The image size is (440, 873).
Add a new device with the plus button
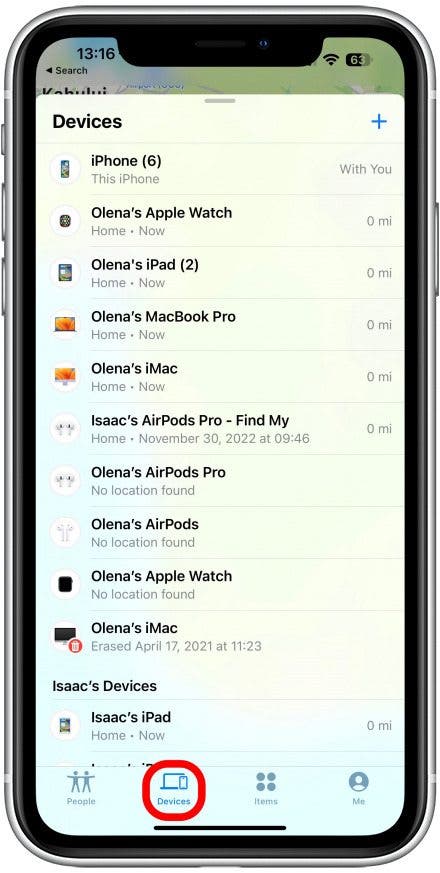point(379,121)
